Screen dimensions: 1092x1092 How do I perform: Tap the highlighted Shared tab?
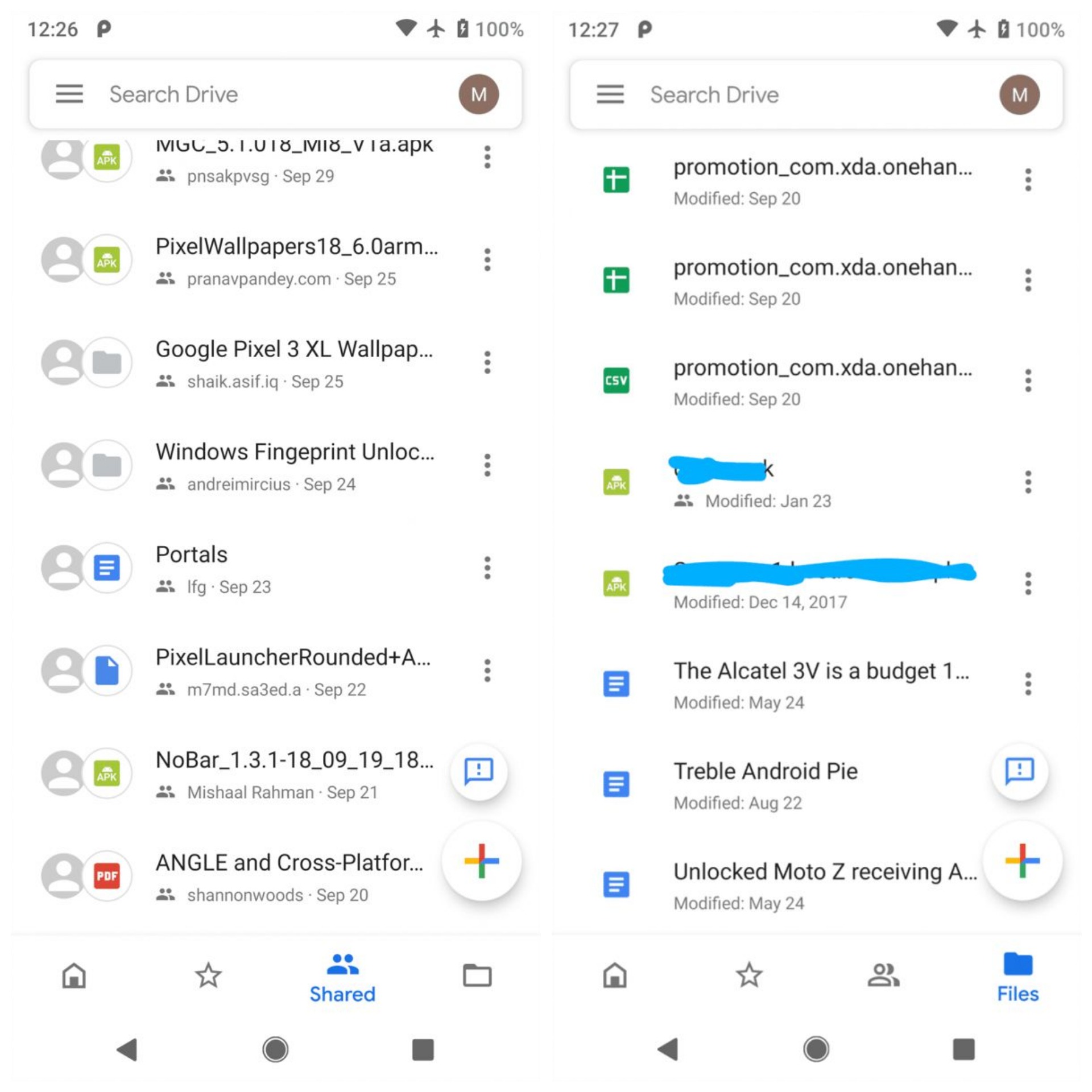[x=342, y=977]
